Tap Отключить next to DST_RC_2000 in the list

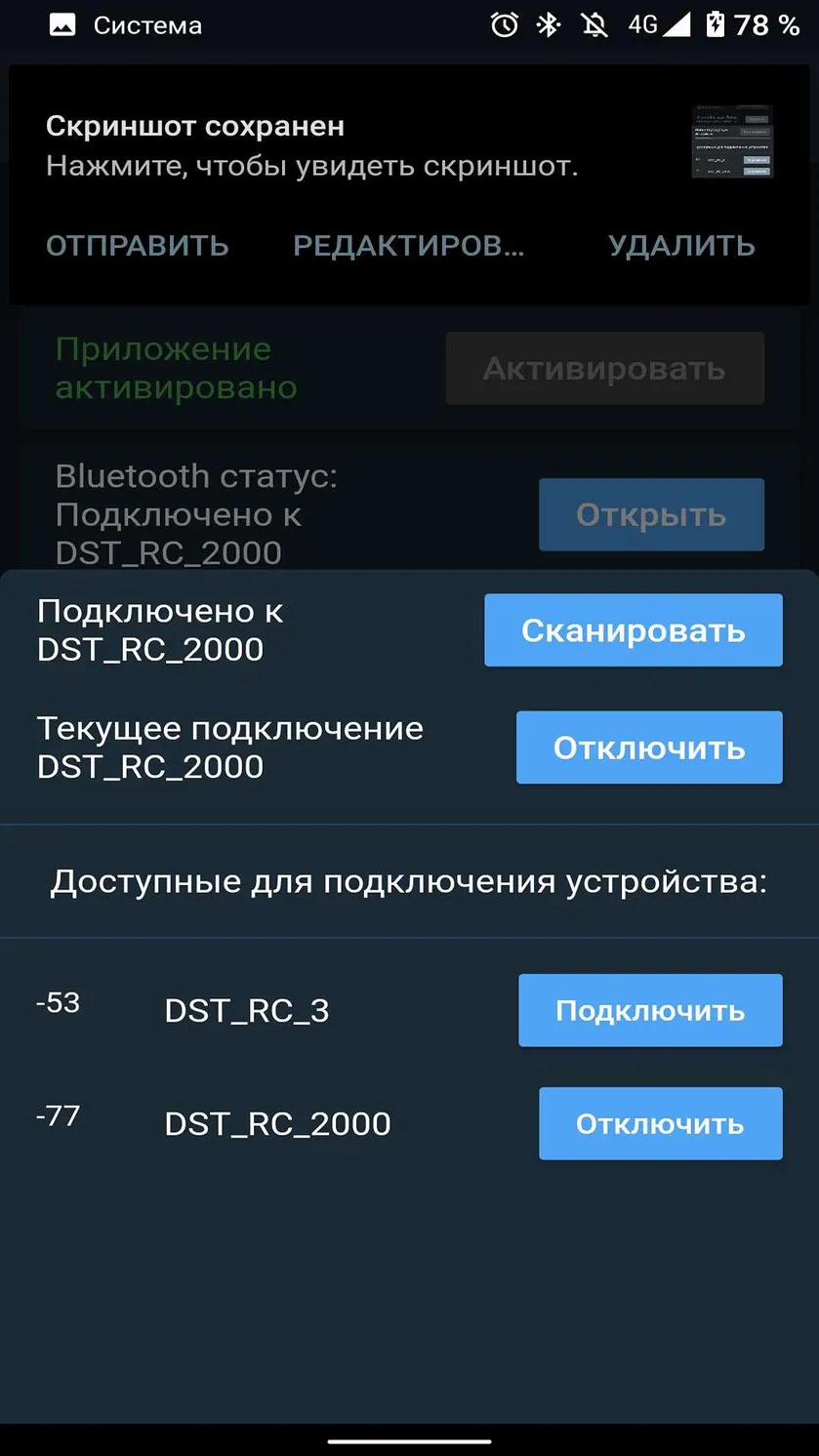(660, 1123)
